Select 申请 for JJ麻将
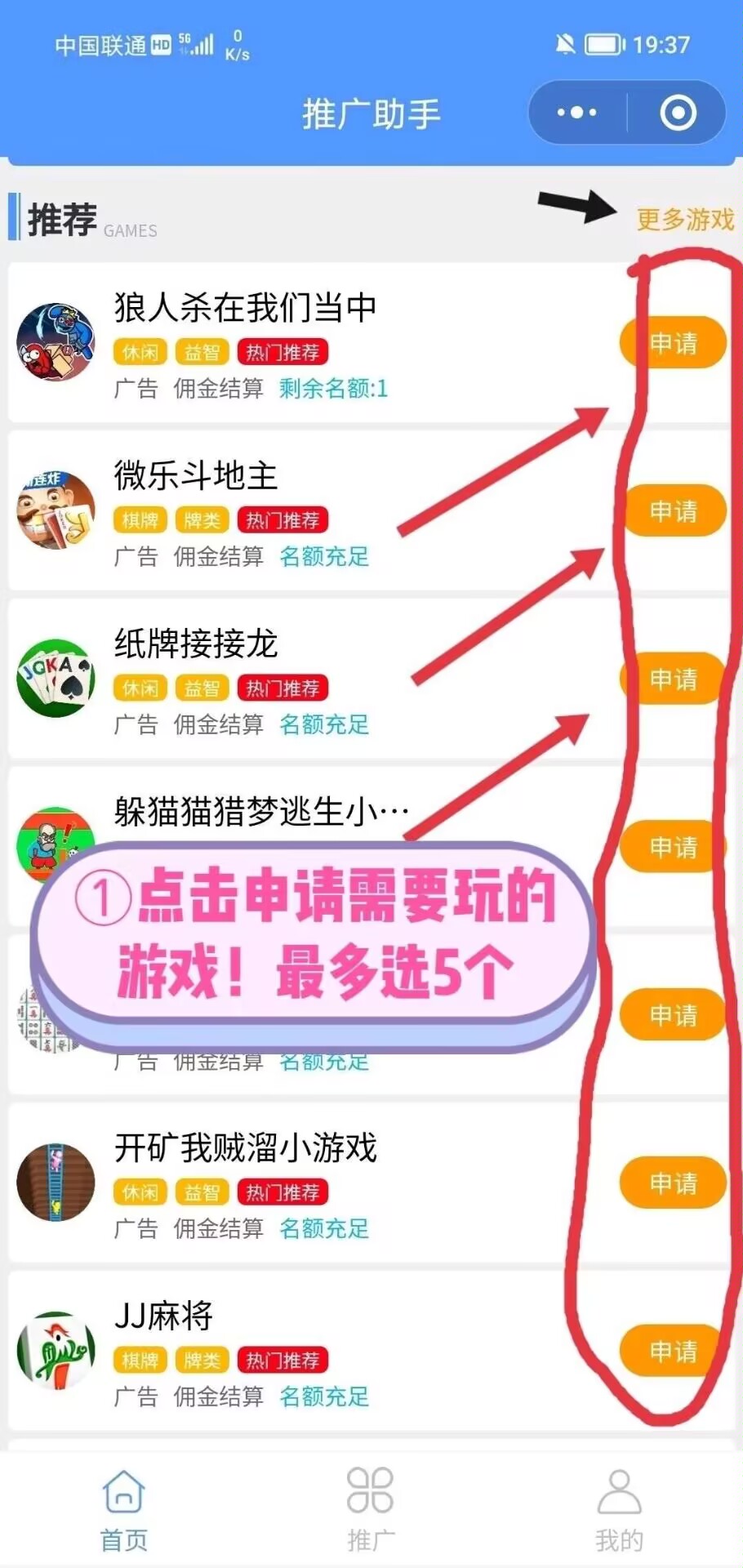The height and width of the screenshot is (1568, 743). pos(673,1351)
